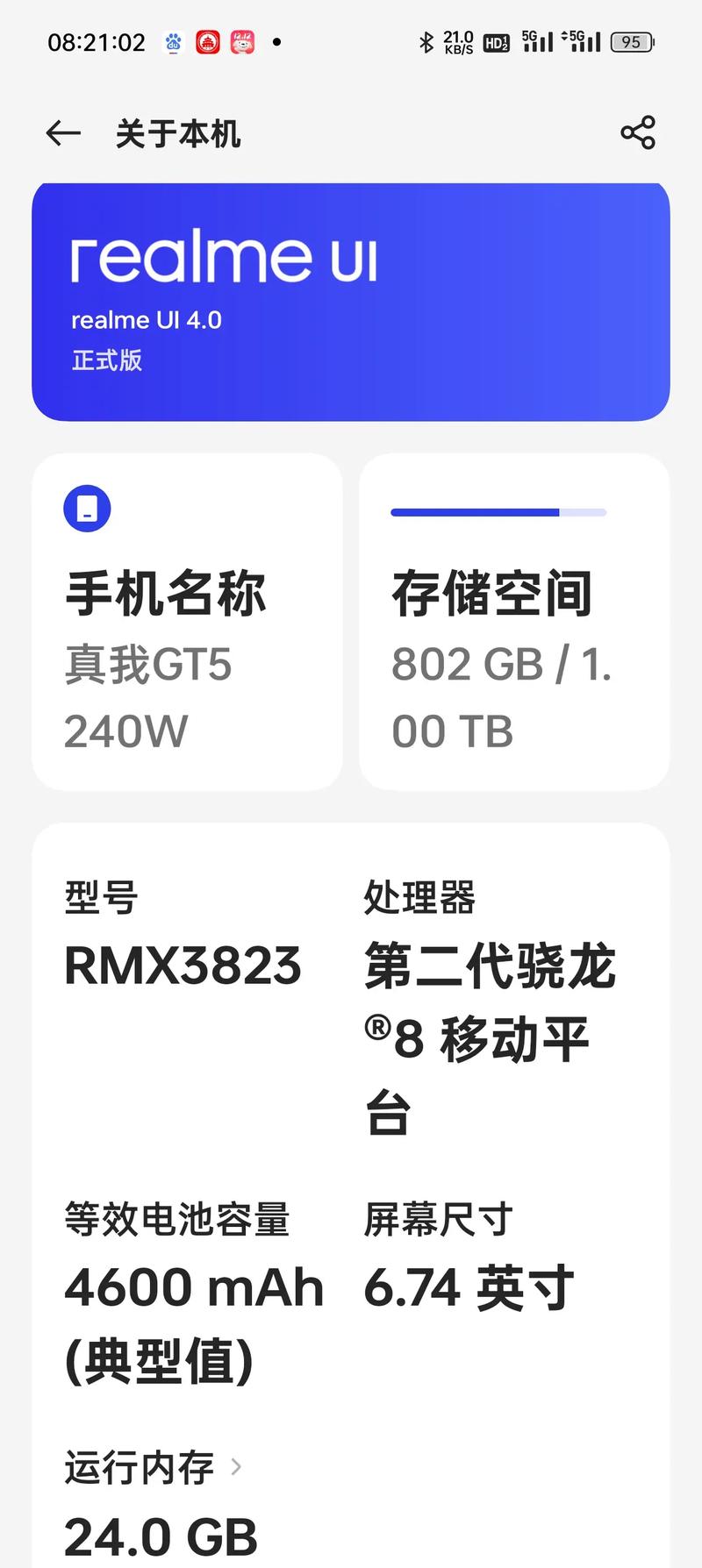
Task: Tap the back arrow to exit 关于本机
Action: [61, 133]
